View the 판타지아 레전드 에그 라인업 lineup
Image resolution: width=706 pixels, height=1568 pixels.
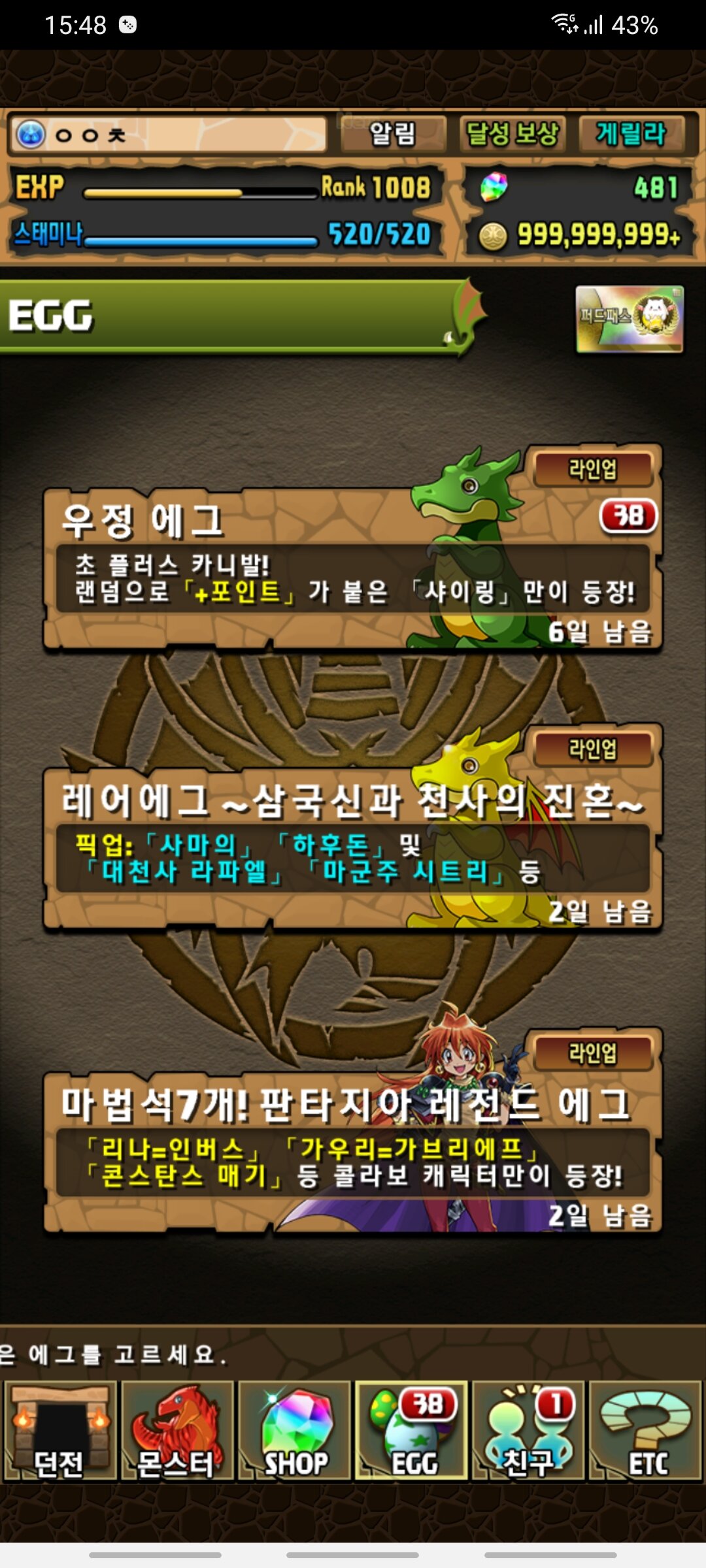tap(593, 1053)
